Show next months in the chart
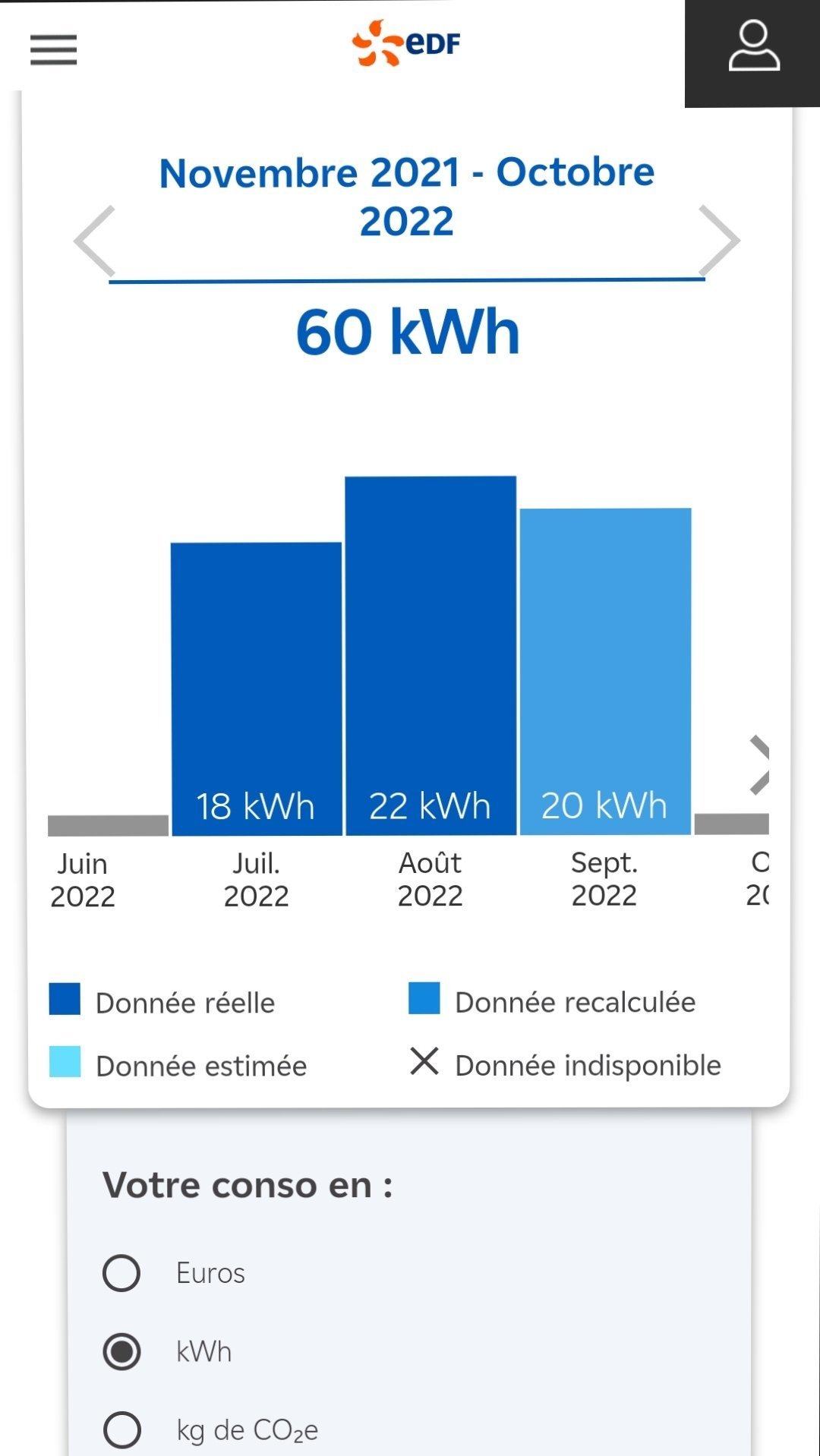This screenshot has width=820, height=1456. click(758, 764)
